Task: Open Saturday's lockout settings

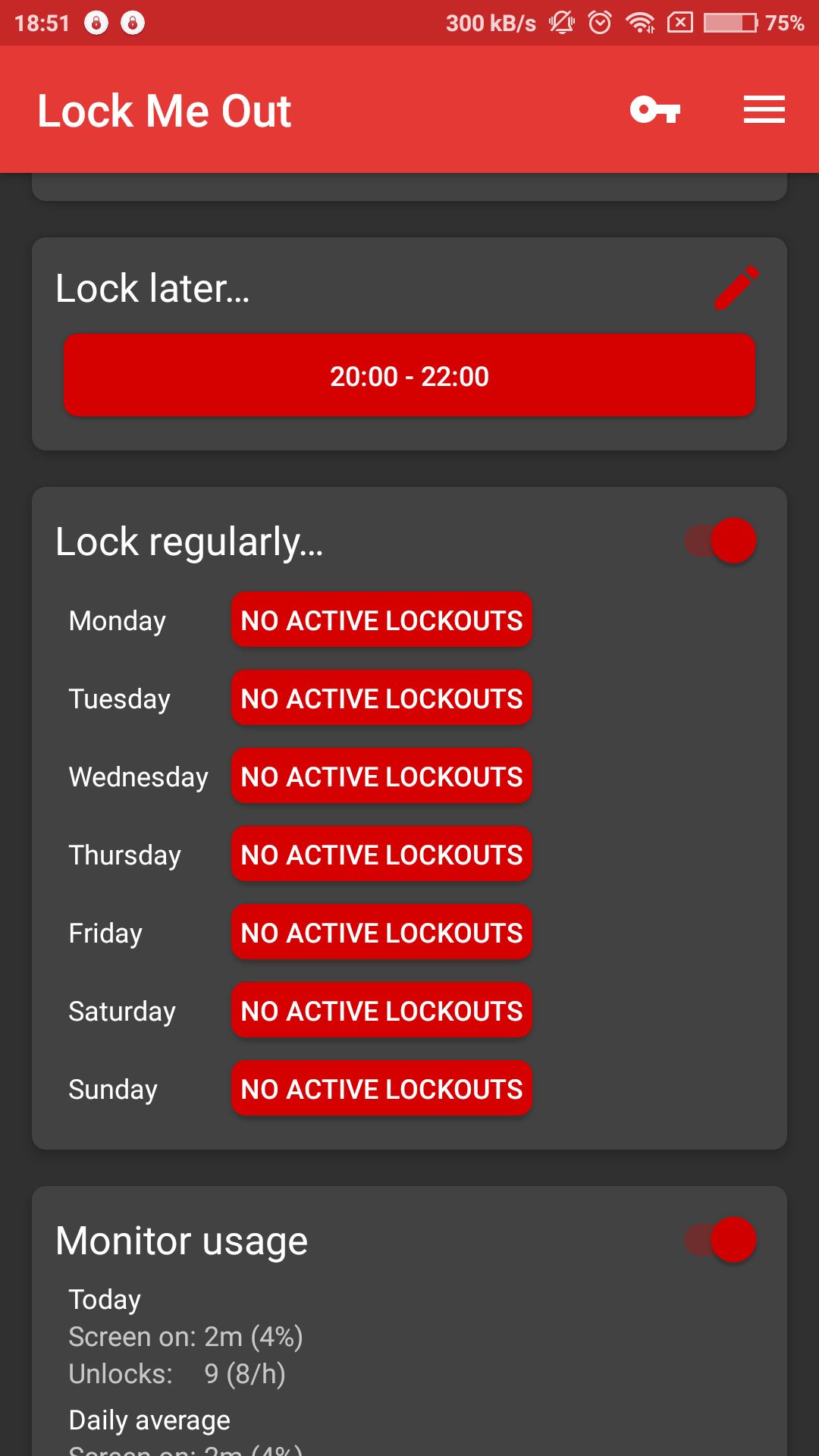Action: pos(381,1011)
